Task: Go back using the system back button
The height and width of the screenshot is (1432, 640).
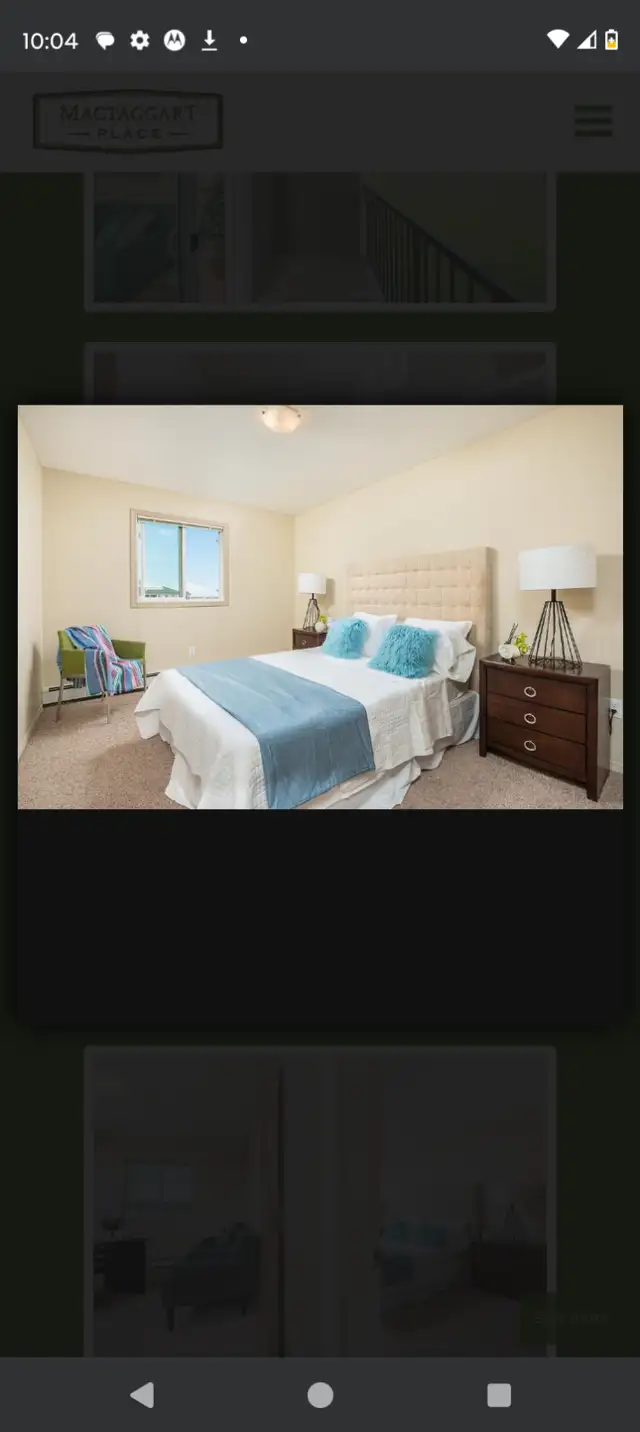Action: pyautogui.click(x=142, y=1395)
